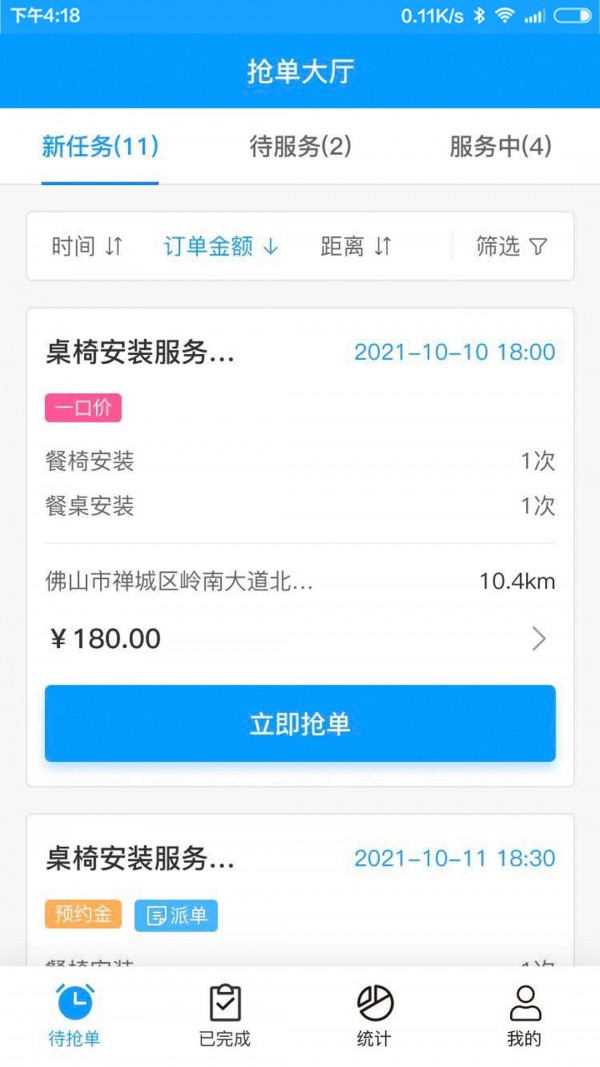Sort orders by 订单金额
The image size is (600, 1067).
pos(221,246)
